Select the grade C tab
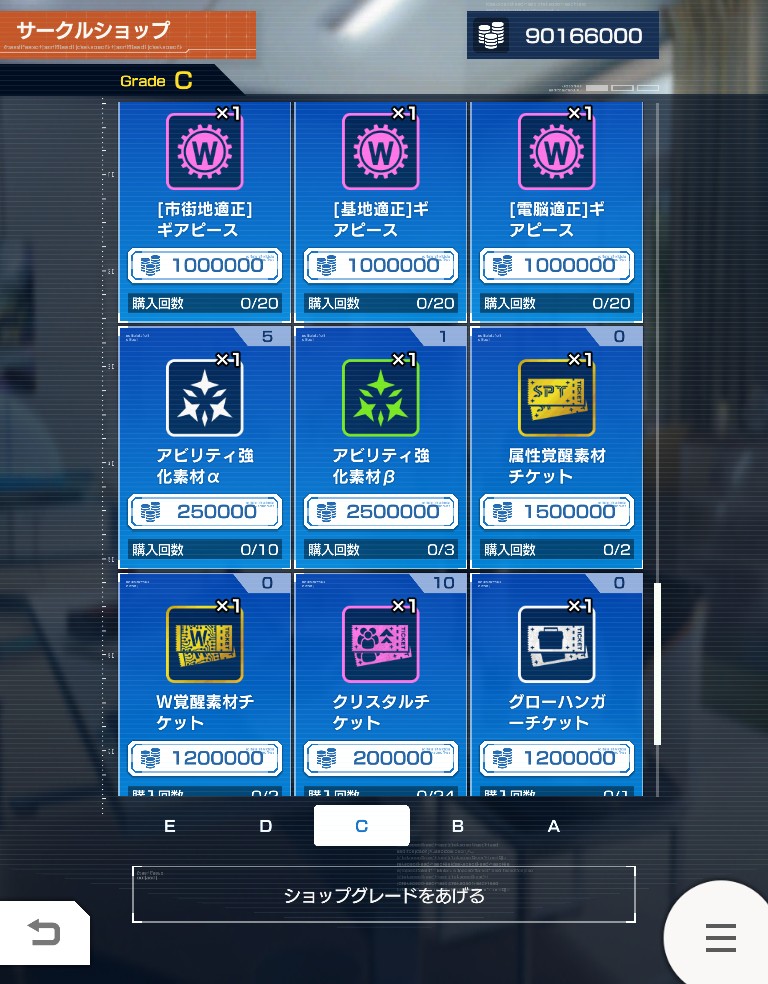768x984 pixels. 361,826
